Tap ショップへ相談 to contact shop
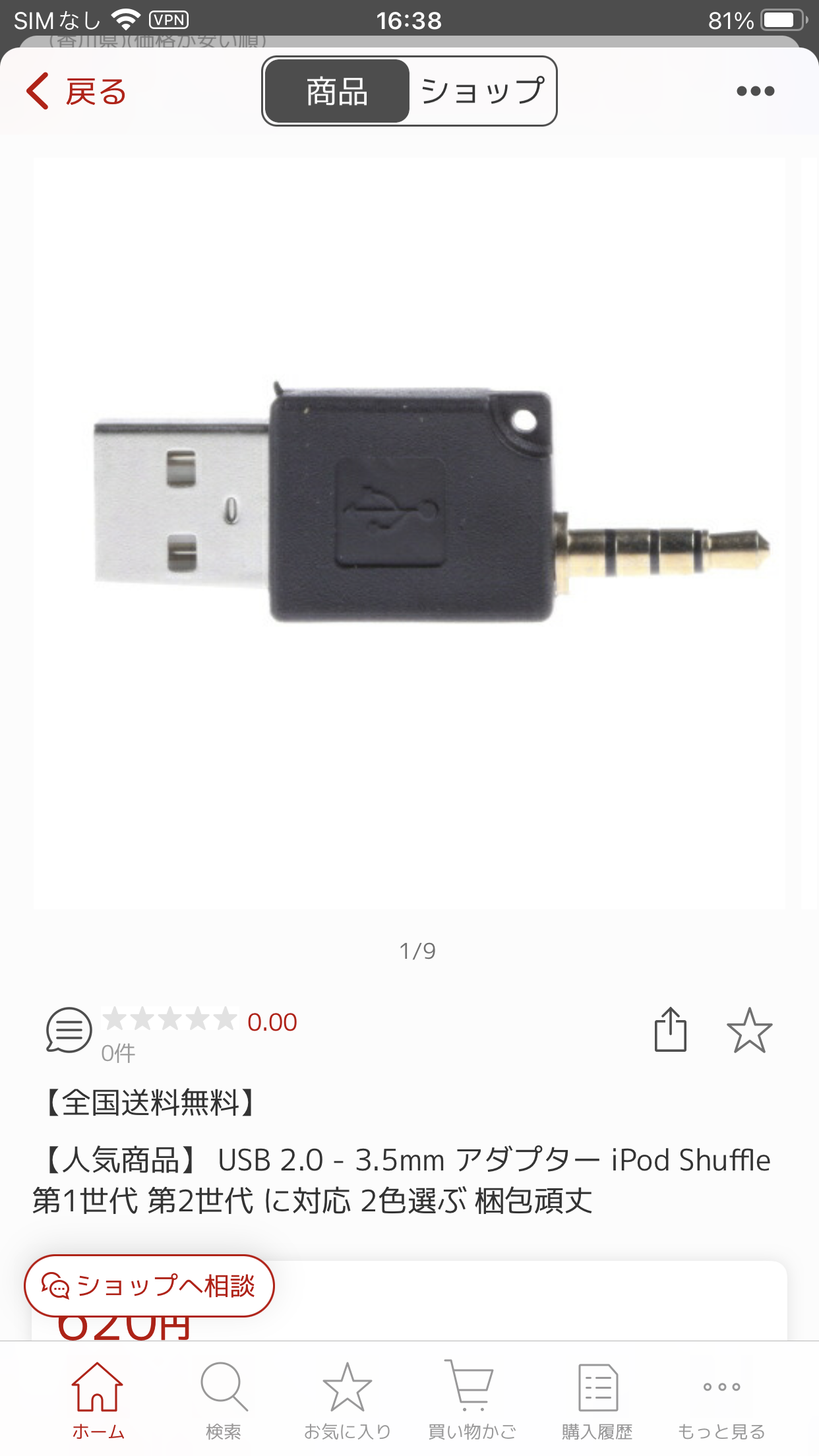 point(149,1286)
